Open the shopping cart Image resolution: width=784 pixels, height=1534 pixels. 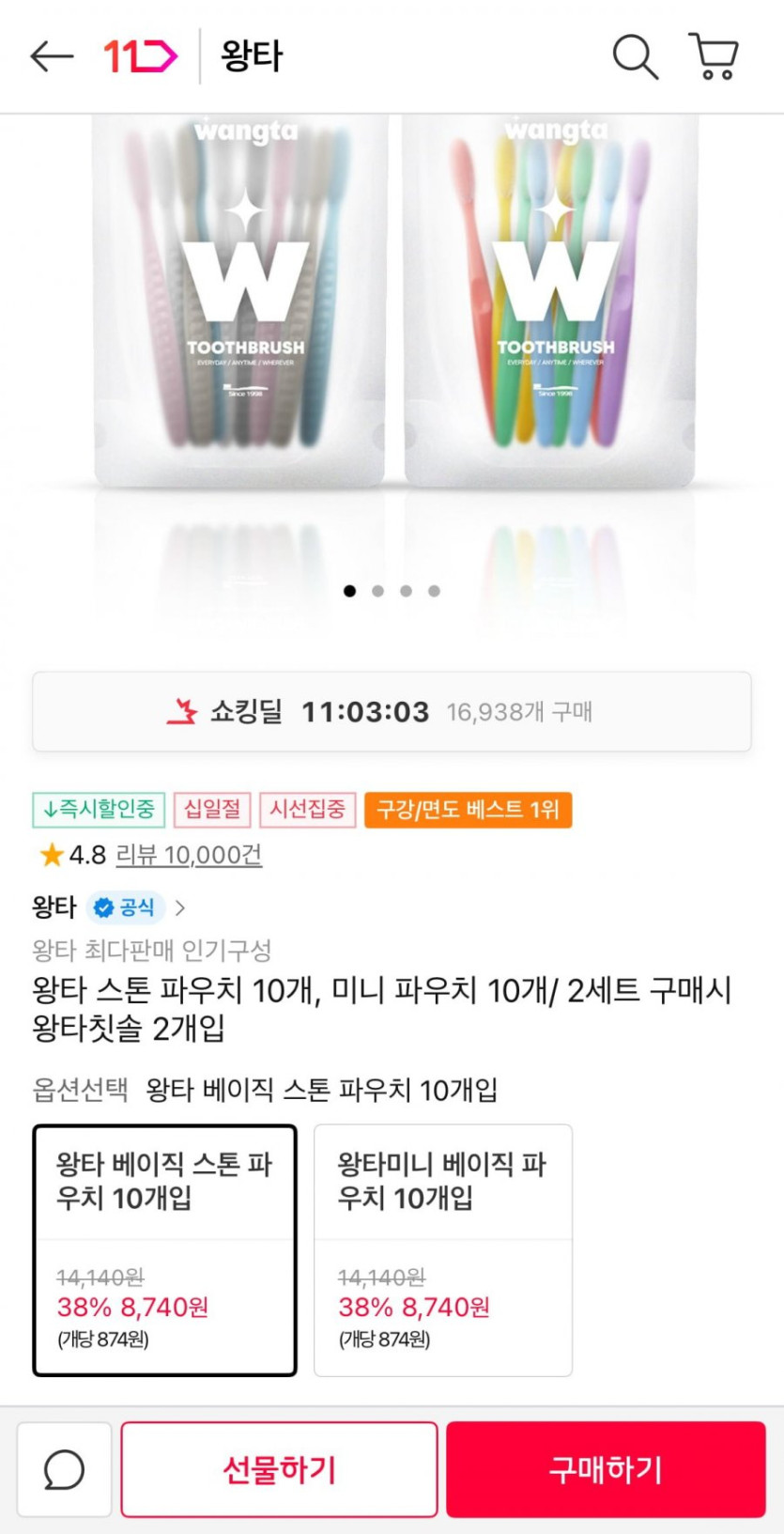pyautogui.click(x=714, y=56)
